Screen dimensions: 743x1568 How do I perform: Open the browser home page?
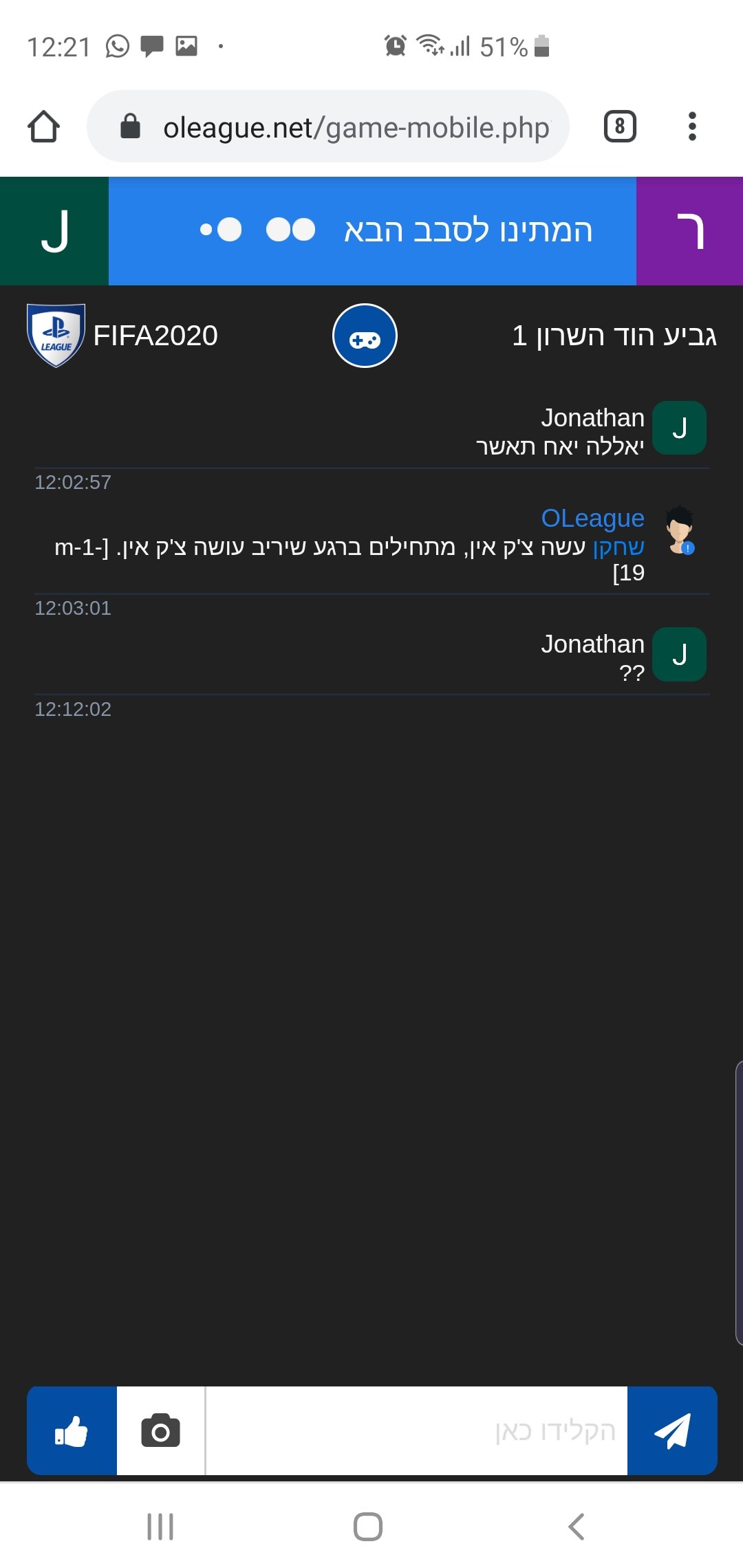[43, 127]
